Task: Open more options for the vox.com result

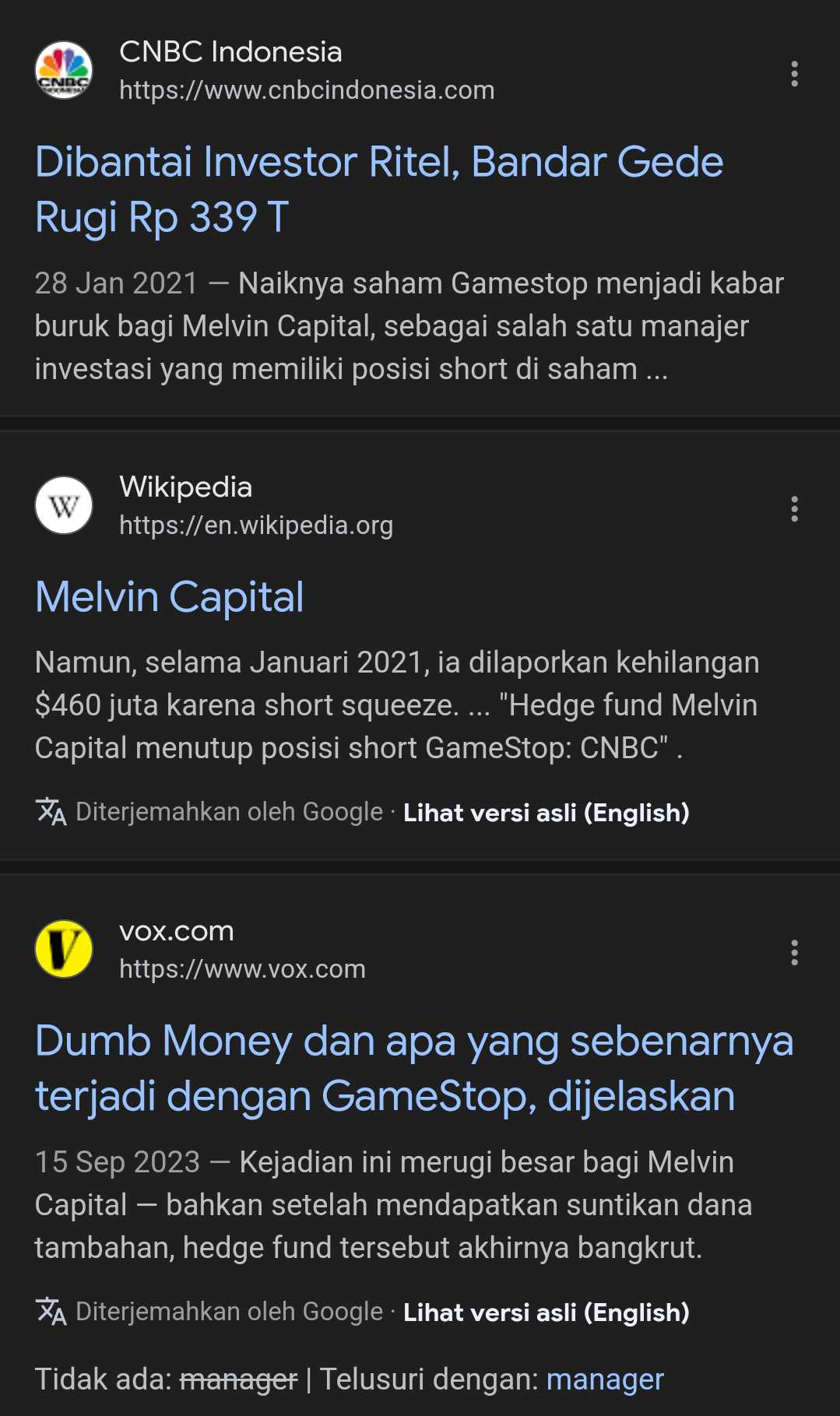Action: pyautogui.click(x=794, y=953)
